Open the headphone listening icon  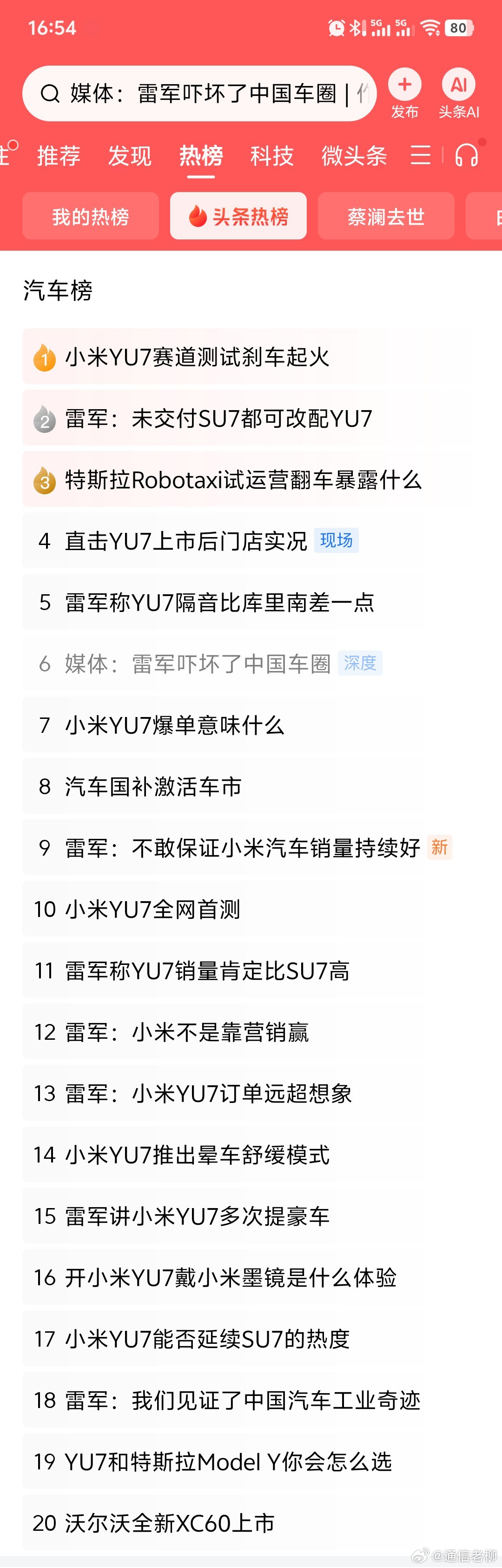pyautogui.click(x=467, y=155)
